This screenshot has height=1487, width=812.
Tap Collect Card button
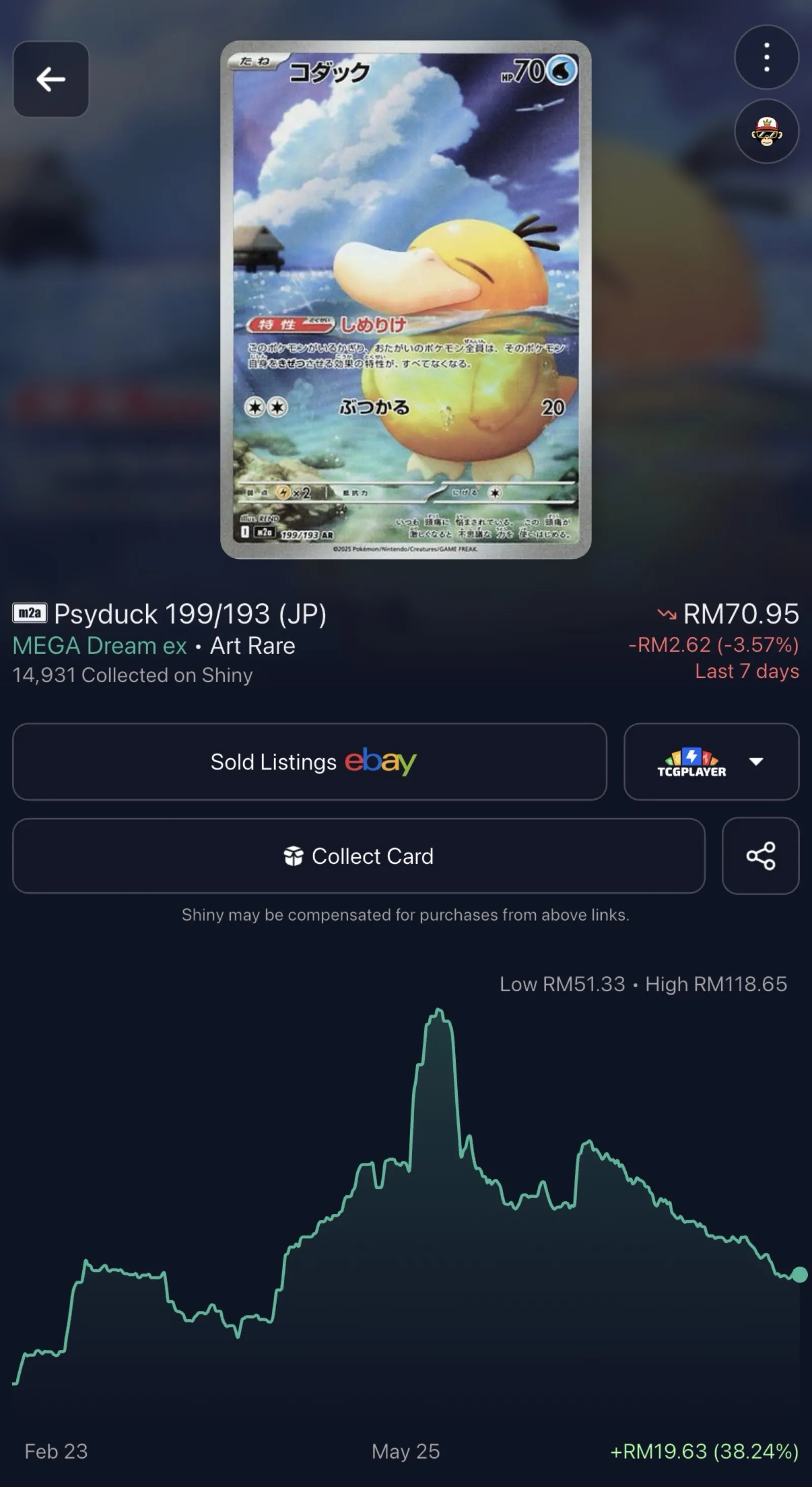pos(358,856)
